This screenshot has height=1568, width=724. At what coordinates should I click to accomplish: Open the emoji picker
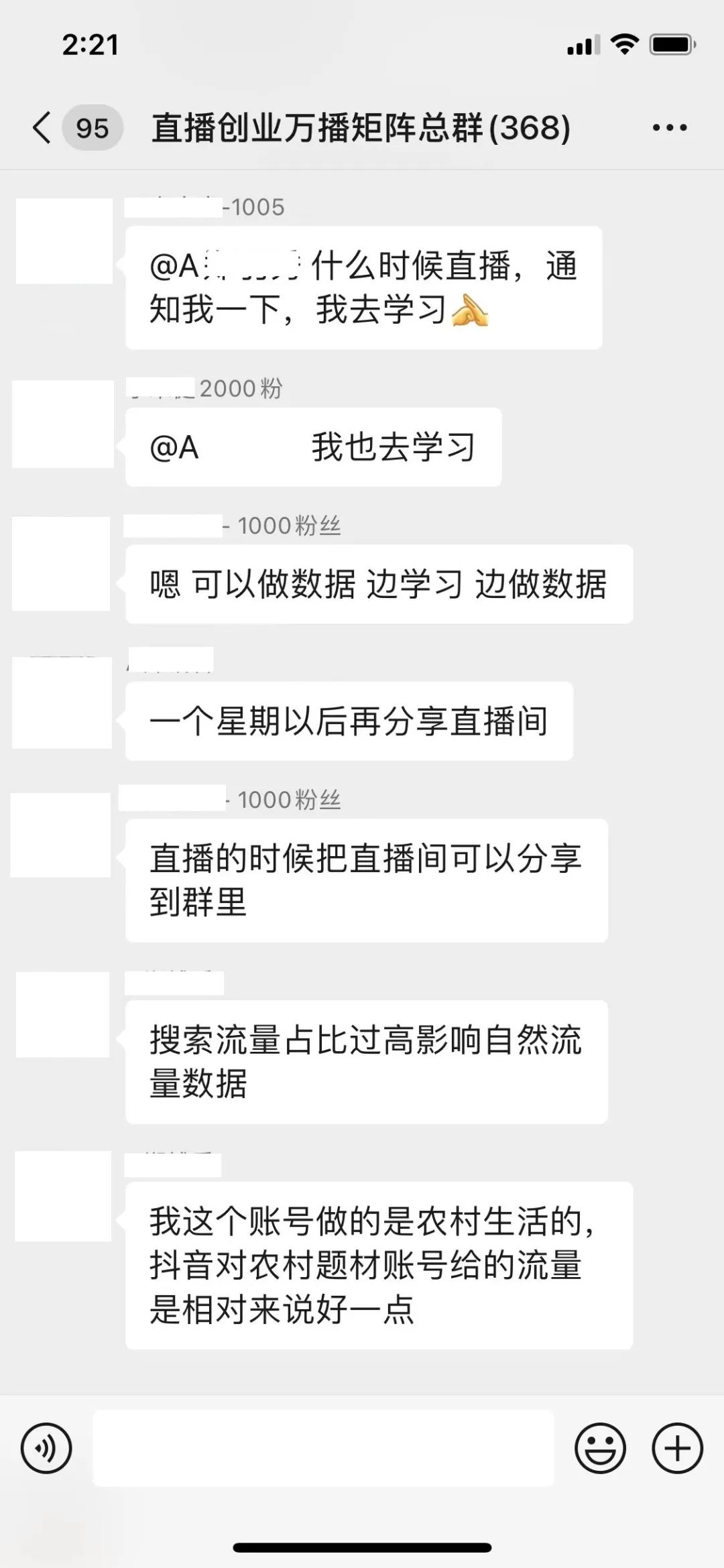click(600, 1448)
